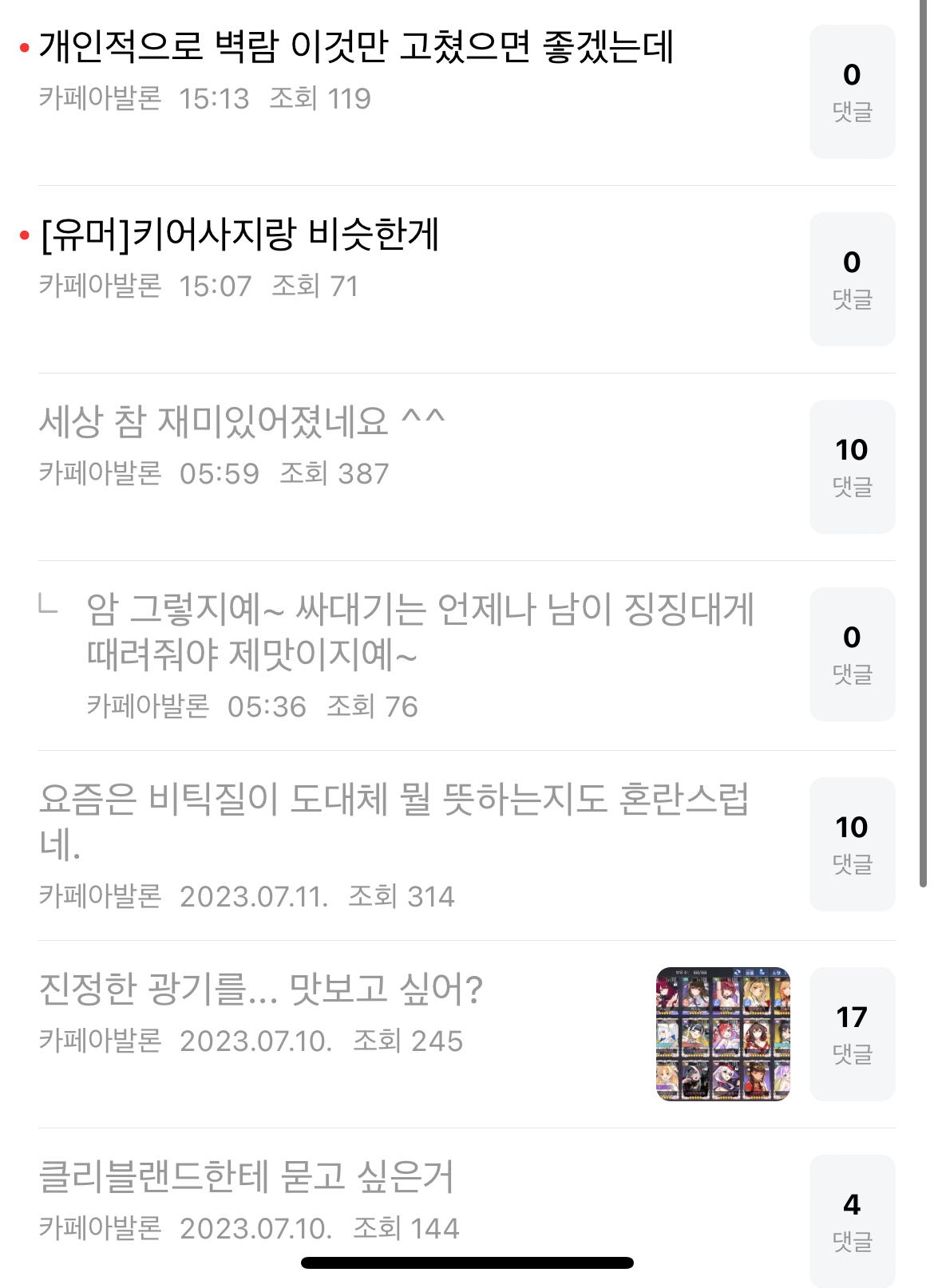Open the post '세상 참 재미있어졌네요 ^^'
934x1288 pixels.
[242, 421]
